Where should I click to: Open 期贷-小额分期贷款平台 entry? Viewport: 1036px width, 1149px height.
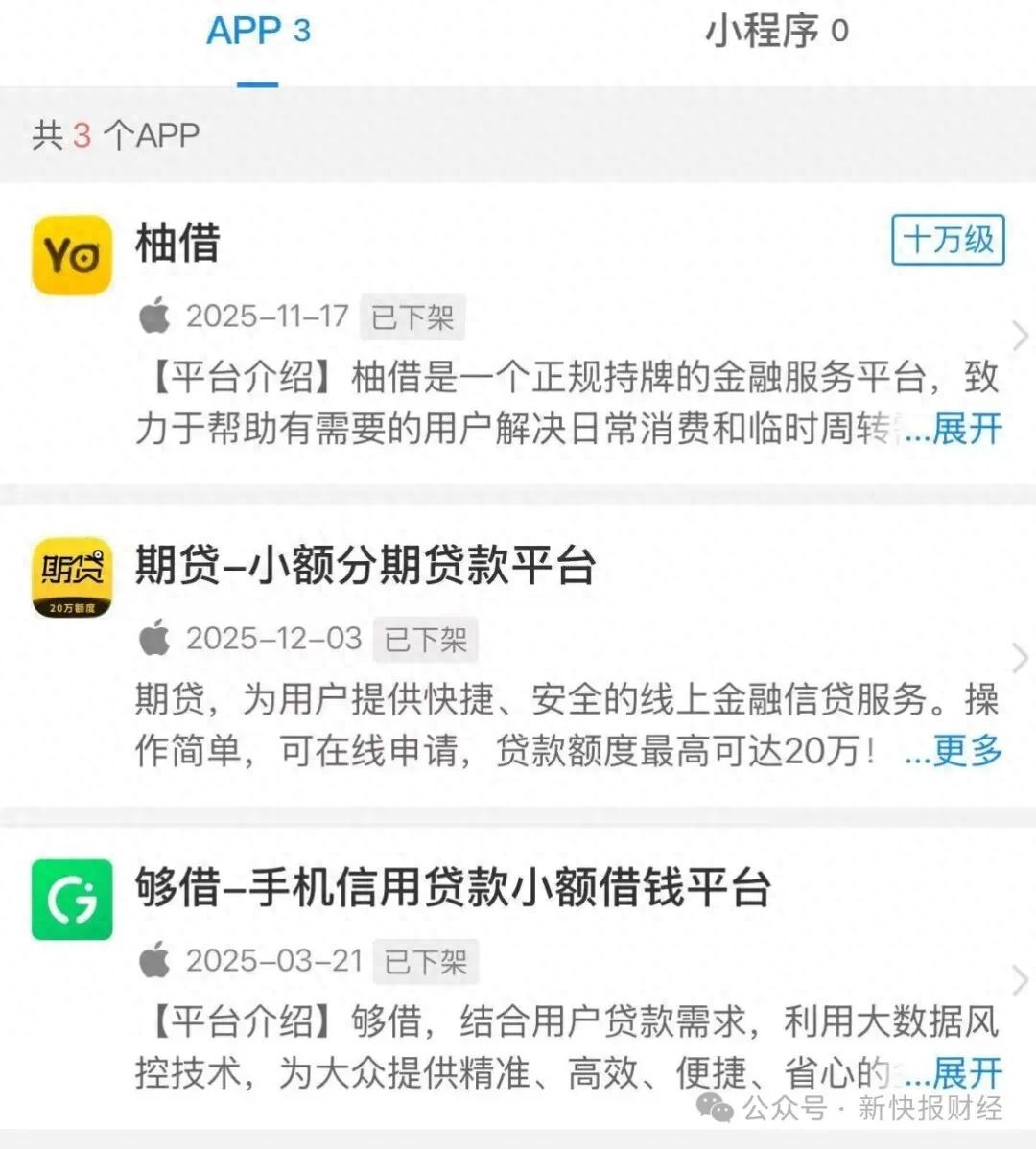coord(365,565)
